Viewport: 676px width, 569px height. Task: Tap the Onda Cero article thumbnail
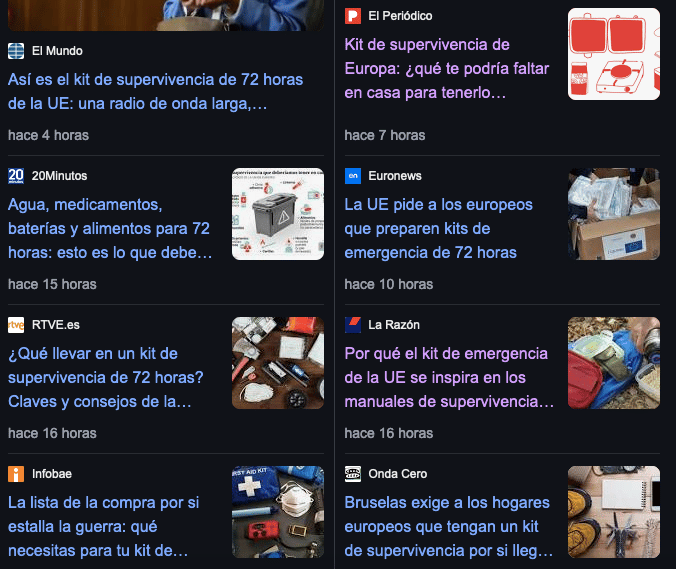[614, 512]
